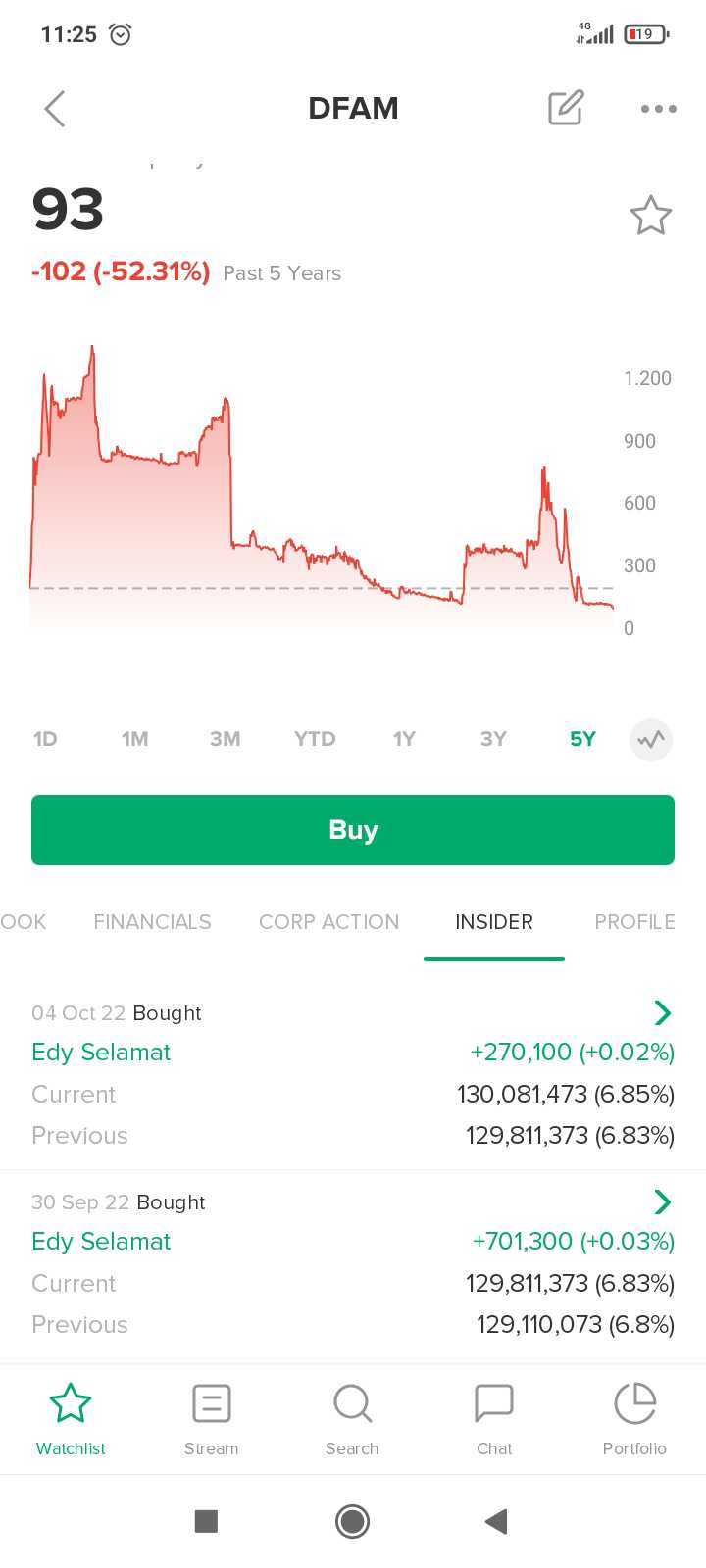Expand the 30 Sep 22 insider transaction

pyautogui.click(x=663, y=1201)
